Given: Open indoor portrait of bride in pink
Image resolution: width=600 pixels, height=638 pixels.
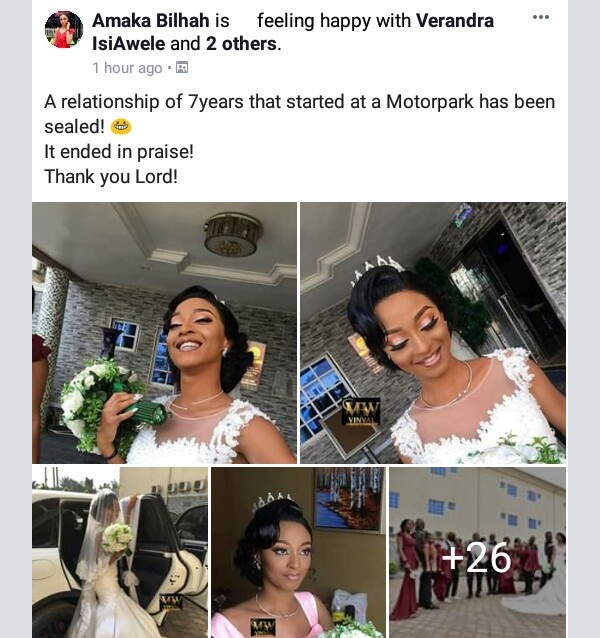Looking at the screenshot, I should pyautogui.click(x=298, y=552).
